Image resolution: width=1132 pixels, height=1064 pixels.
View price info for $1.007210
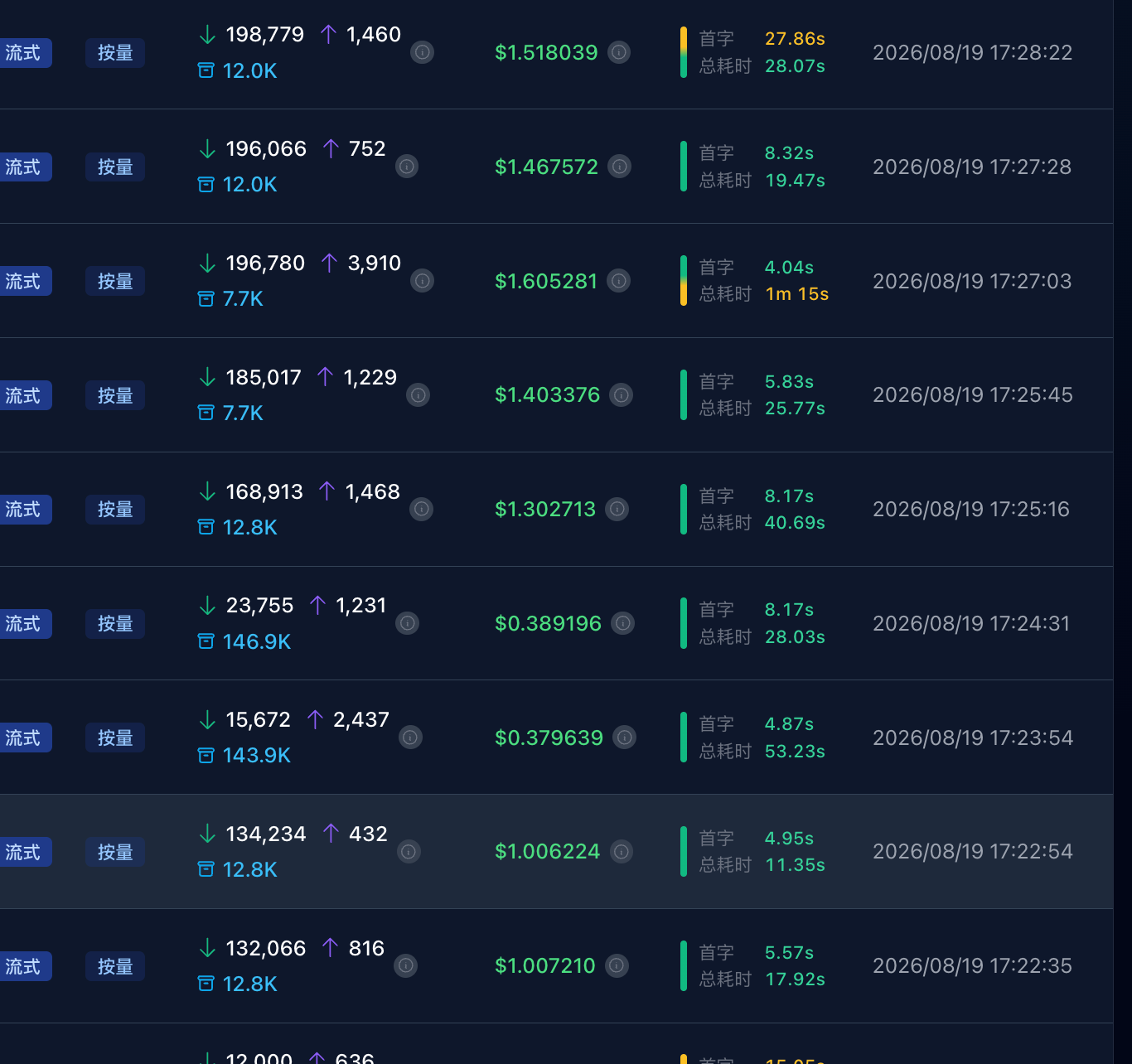[617, 965]
